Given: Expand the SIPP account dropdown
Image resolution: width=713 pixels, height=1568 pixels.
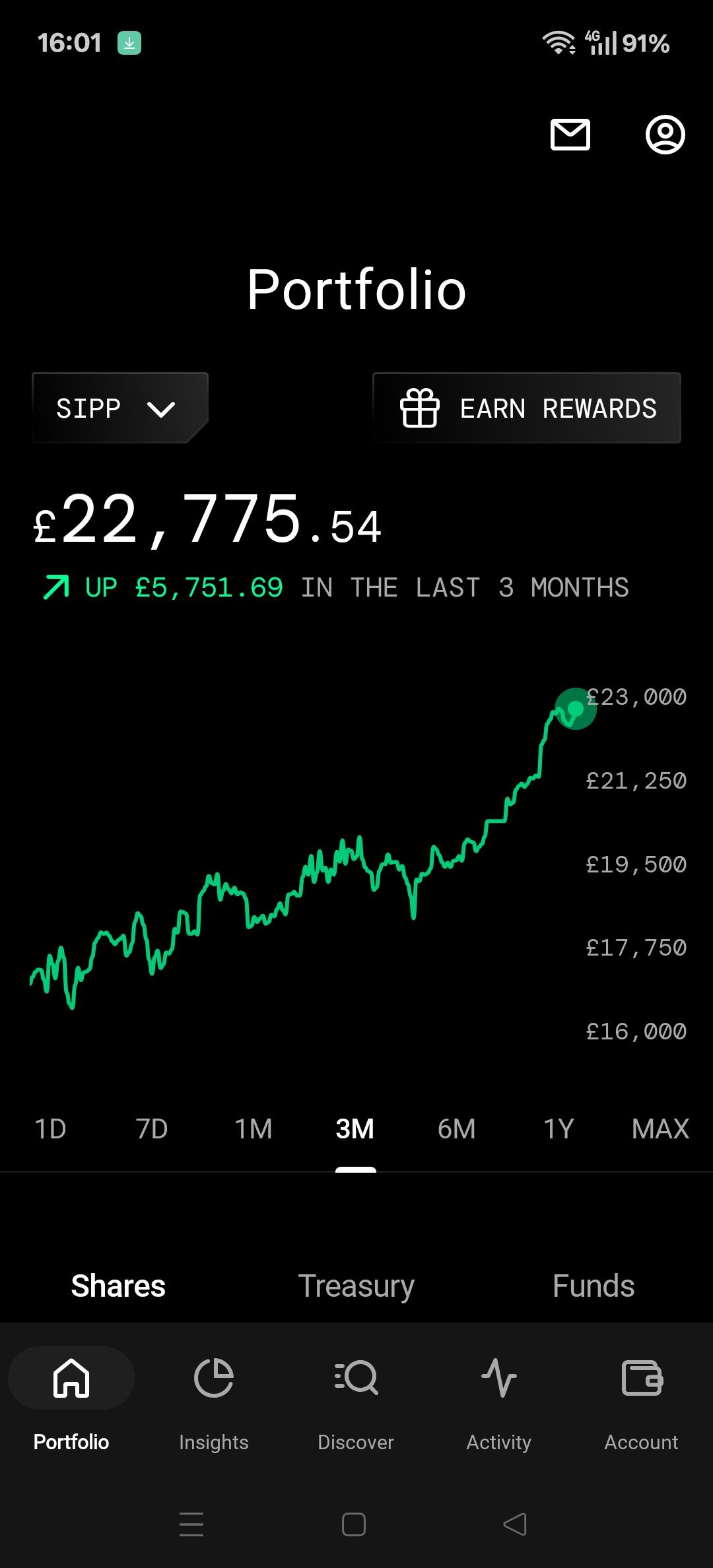Looking at the screenshot, I should coord(119,408).
